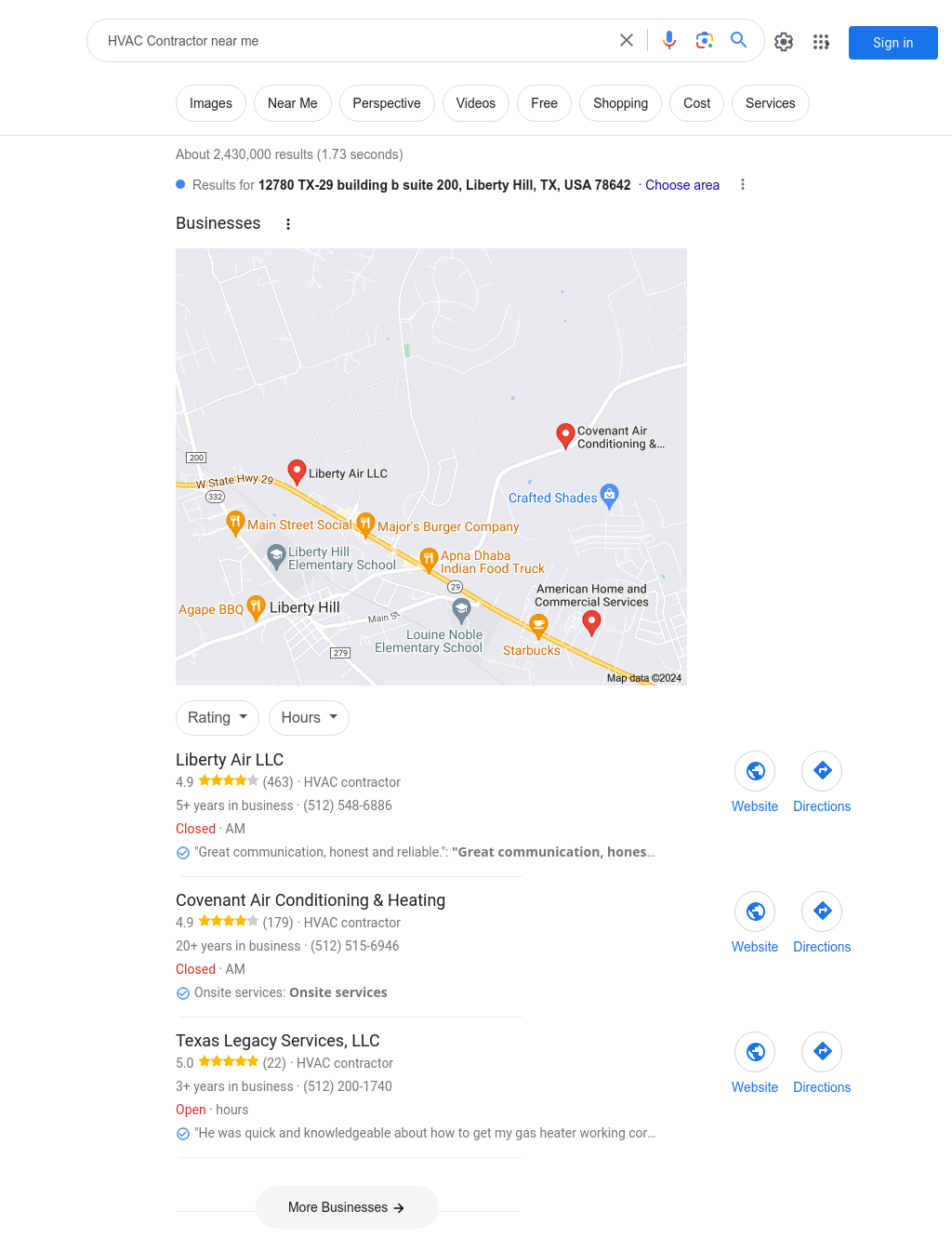Open Businesses section overflow menu
Viewport: 952px width, 1251px height.
288,224
